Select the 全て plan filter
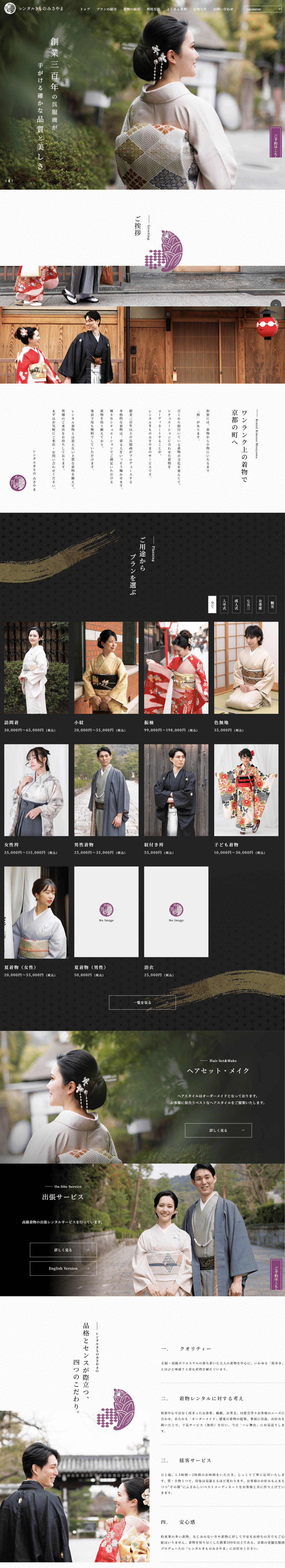 pos(212,604)
